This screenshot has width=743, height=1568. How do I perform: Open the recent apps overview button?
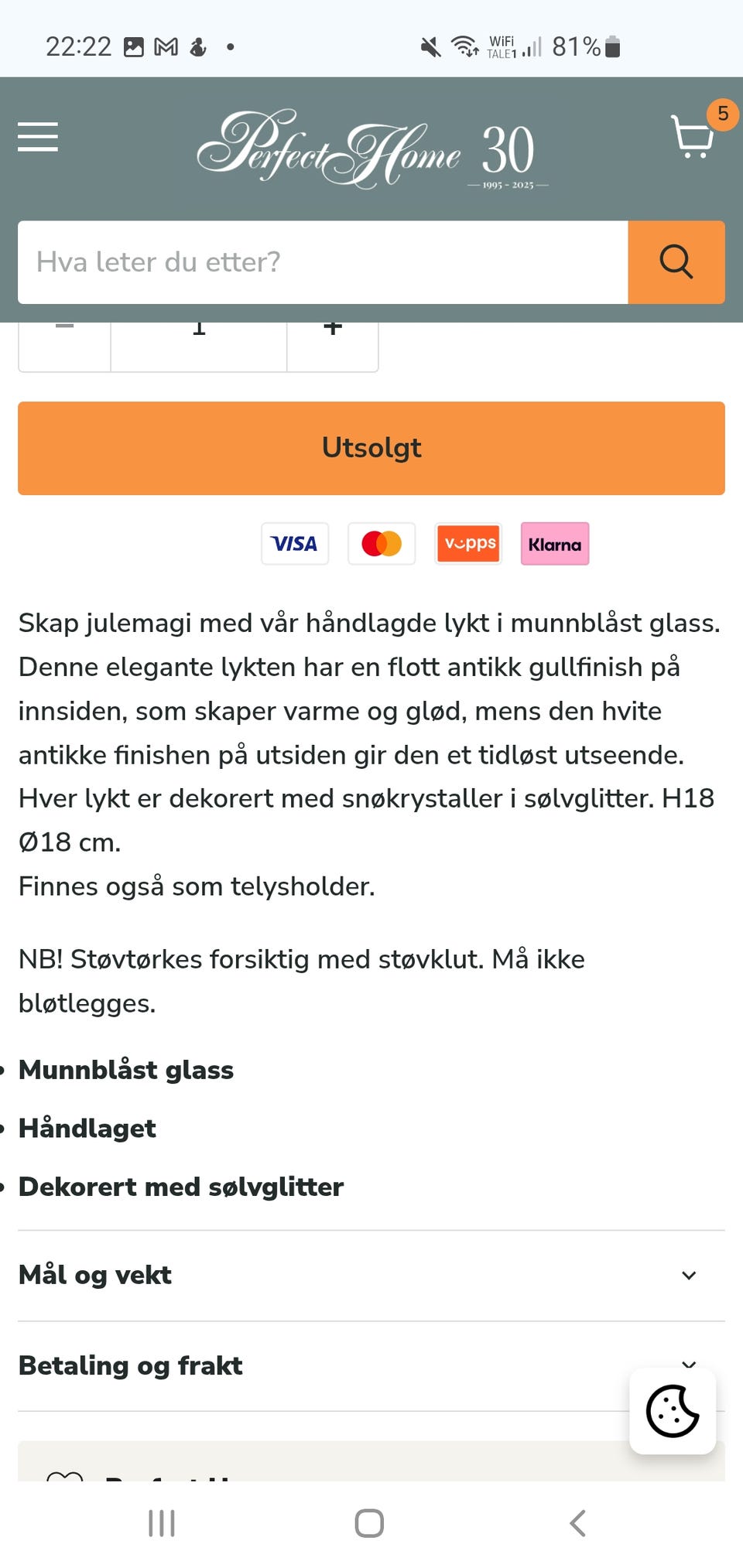point(160,1523)
